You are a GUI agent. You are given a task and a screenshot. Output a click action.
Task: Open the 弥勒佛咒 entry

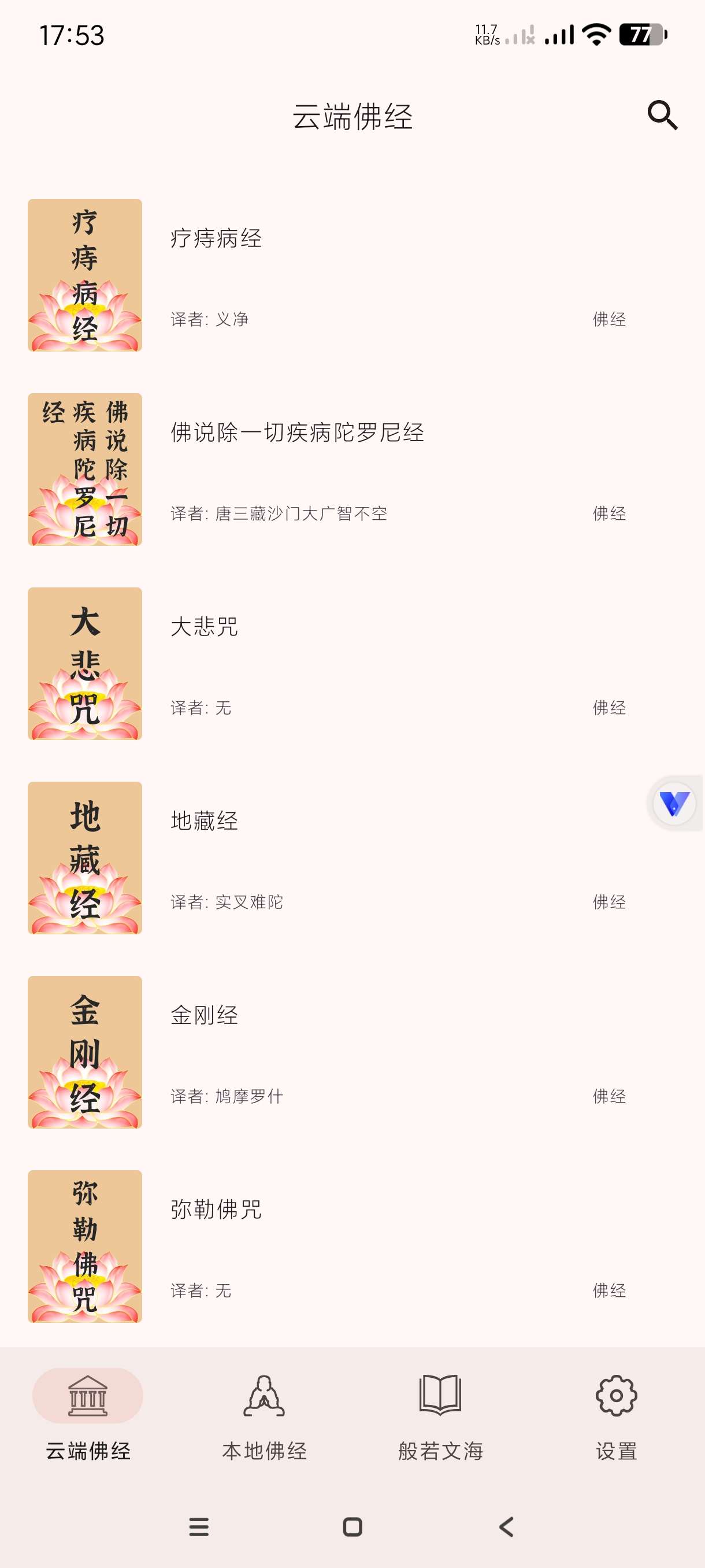coord(352,1246)
